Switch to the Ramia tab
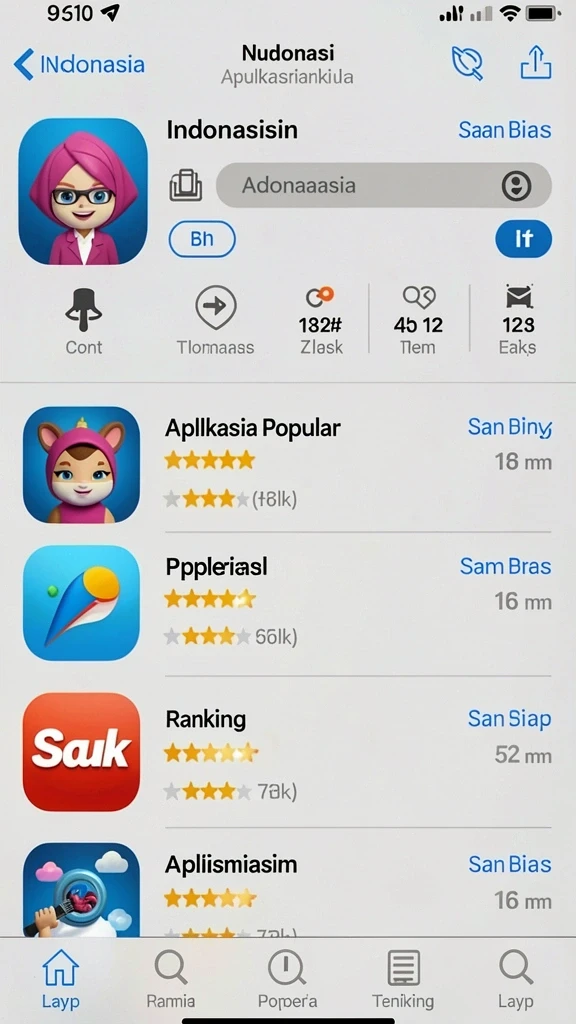Screen dimensions: 576x1024 pos(170,978)
